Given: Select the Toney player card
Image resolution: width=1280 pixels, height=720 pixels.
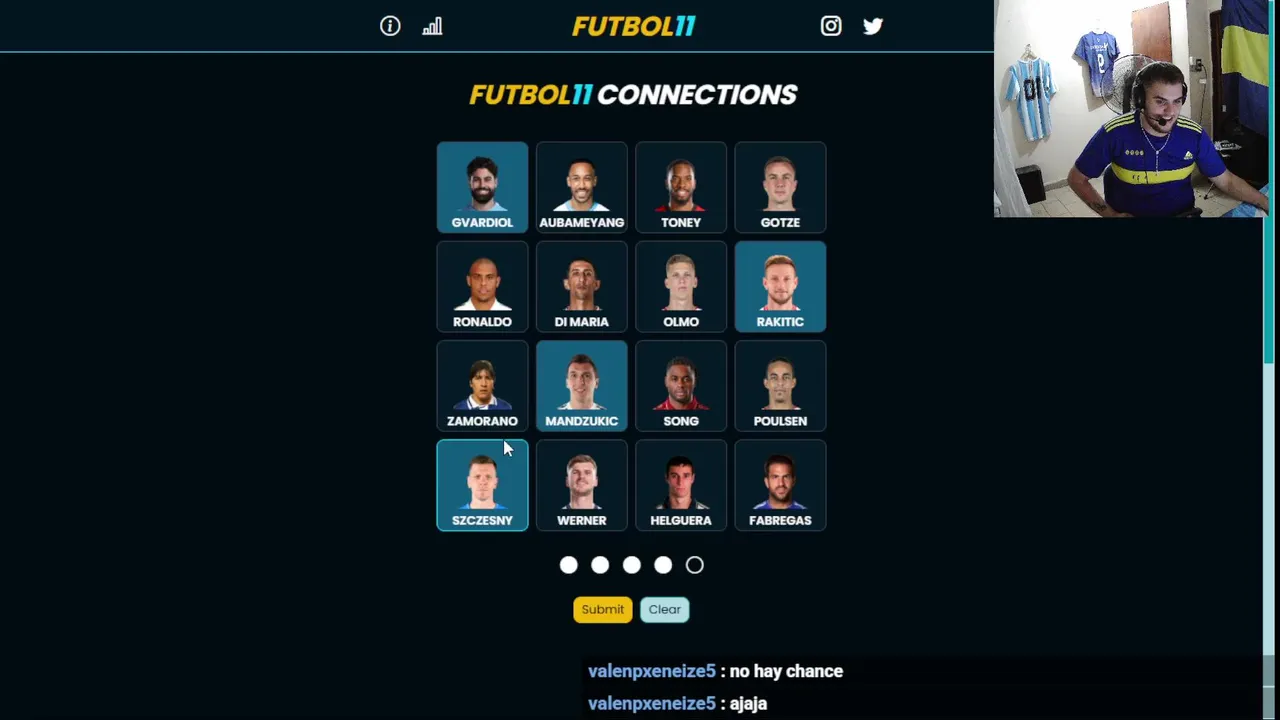Looking at the screenshot, I should point(681,187).
